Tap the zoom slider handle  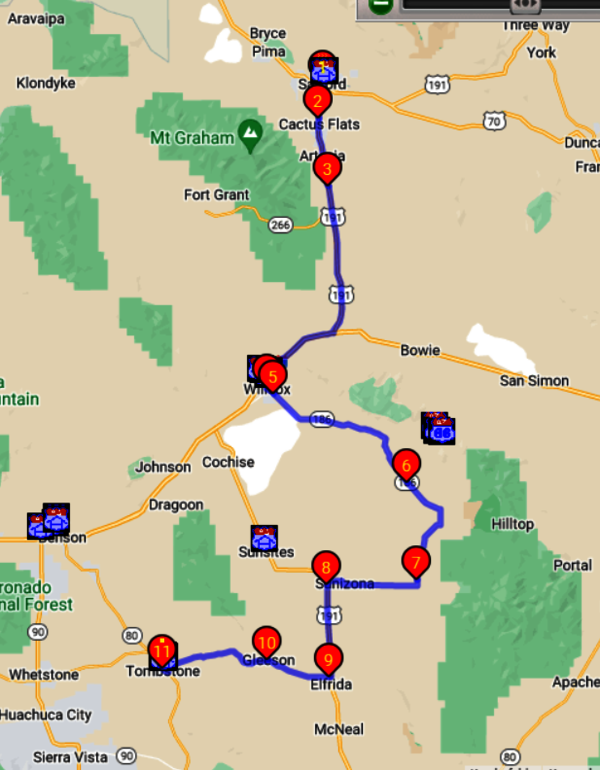pyautogui.click(x=526, y=4)
